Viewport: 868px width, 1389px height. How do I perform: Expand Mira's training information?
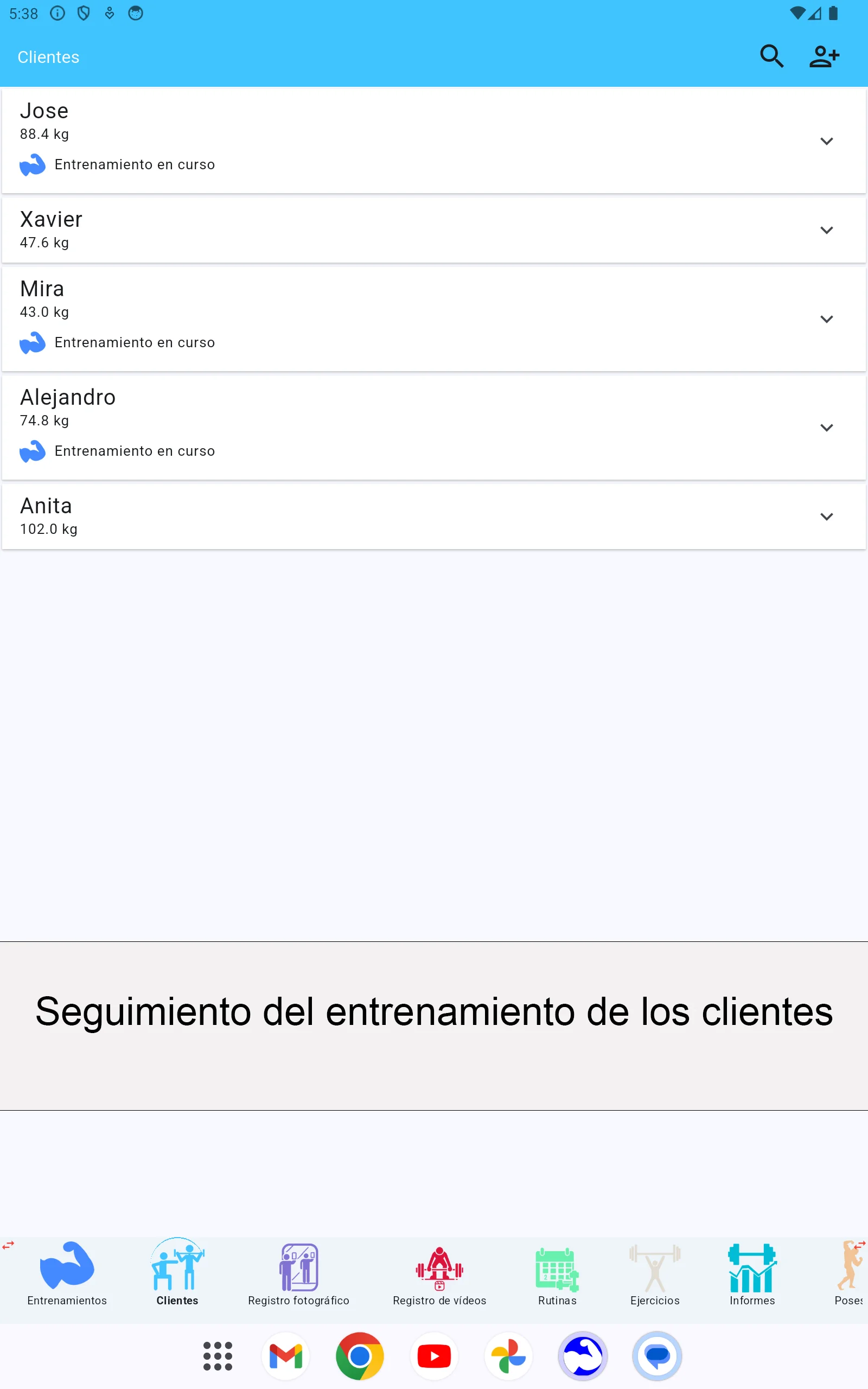click(x=827, y=318)
